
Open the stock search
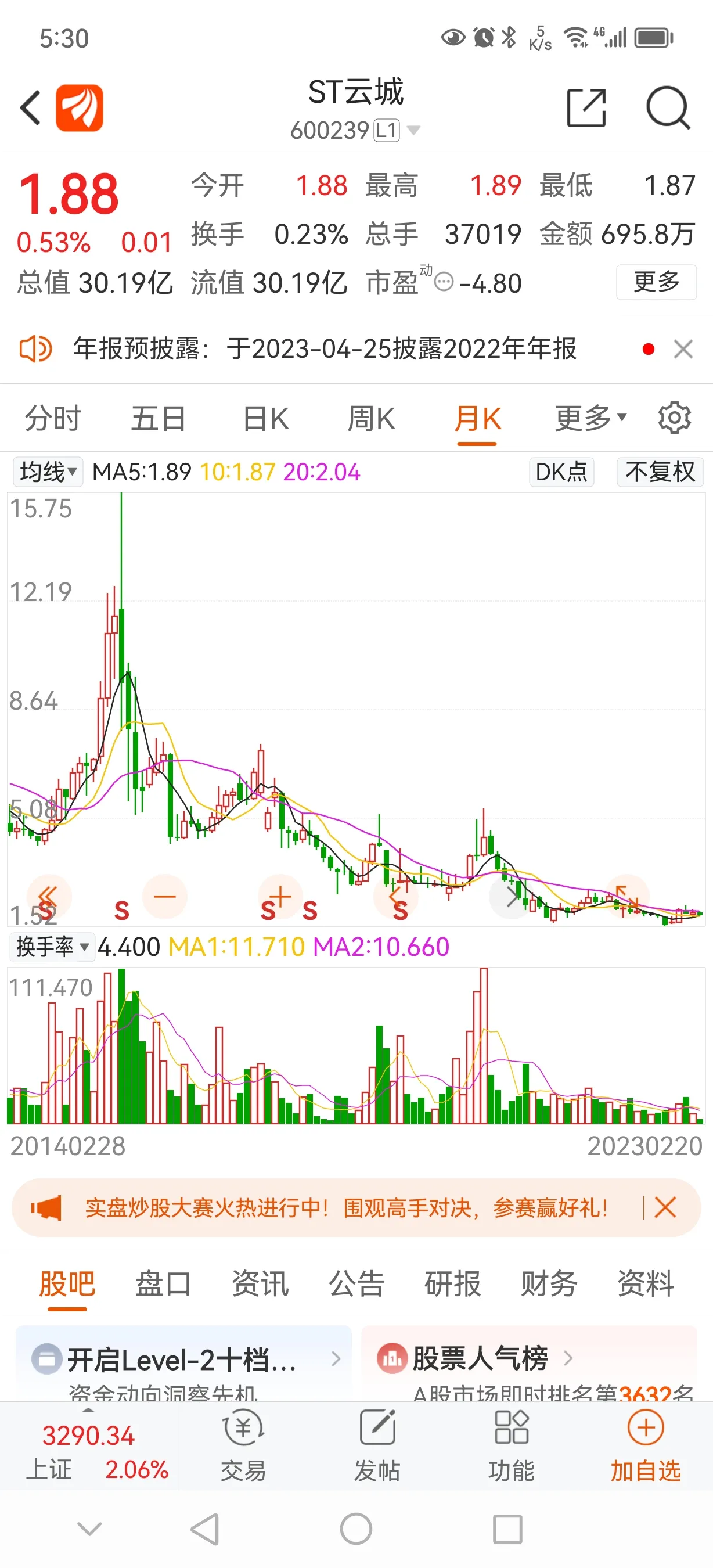tap(667, 108)
